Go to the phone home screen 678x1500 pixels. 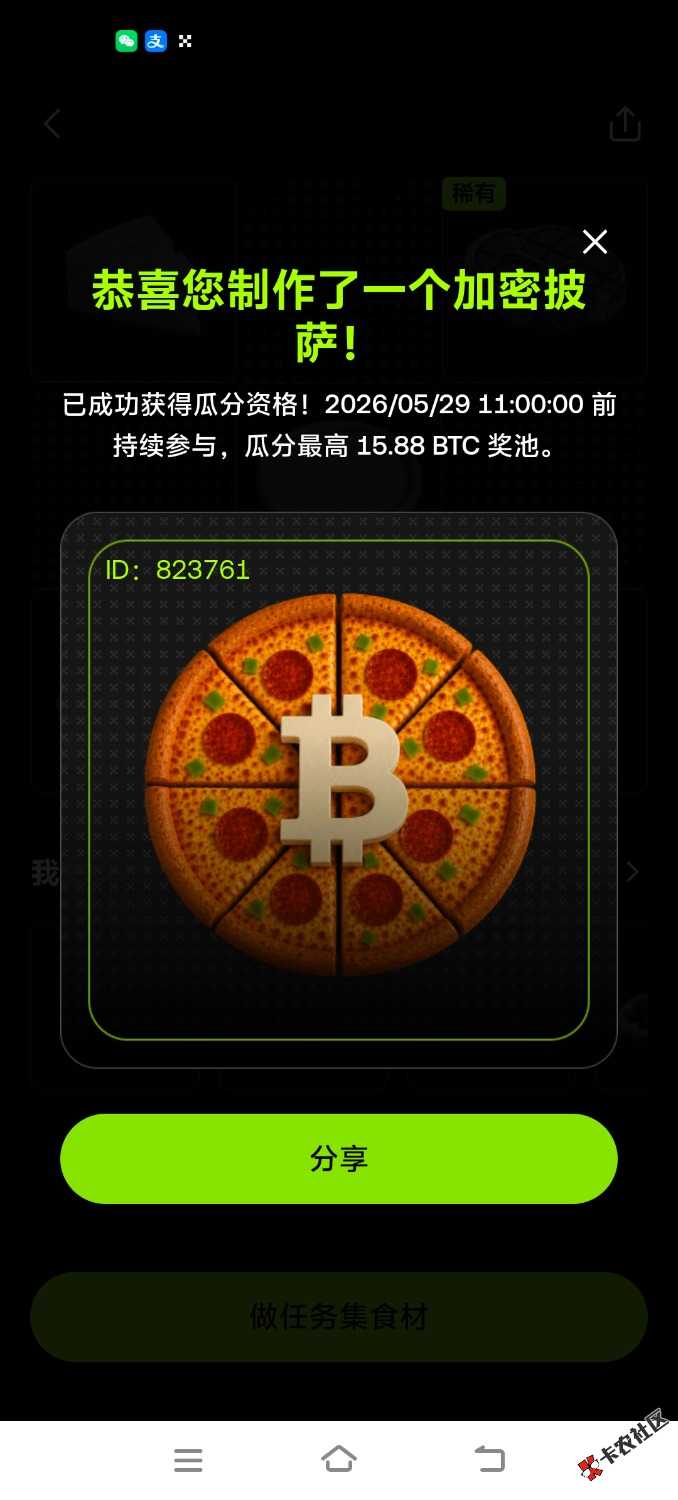[339, 1459]
